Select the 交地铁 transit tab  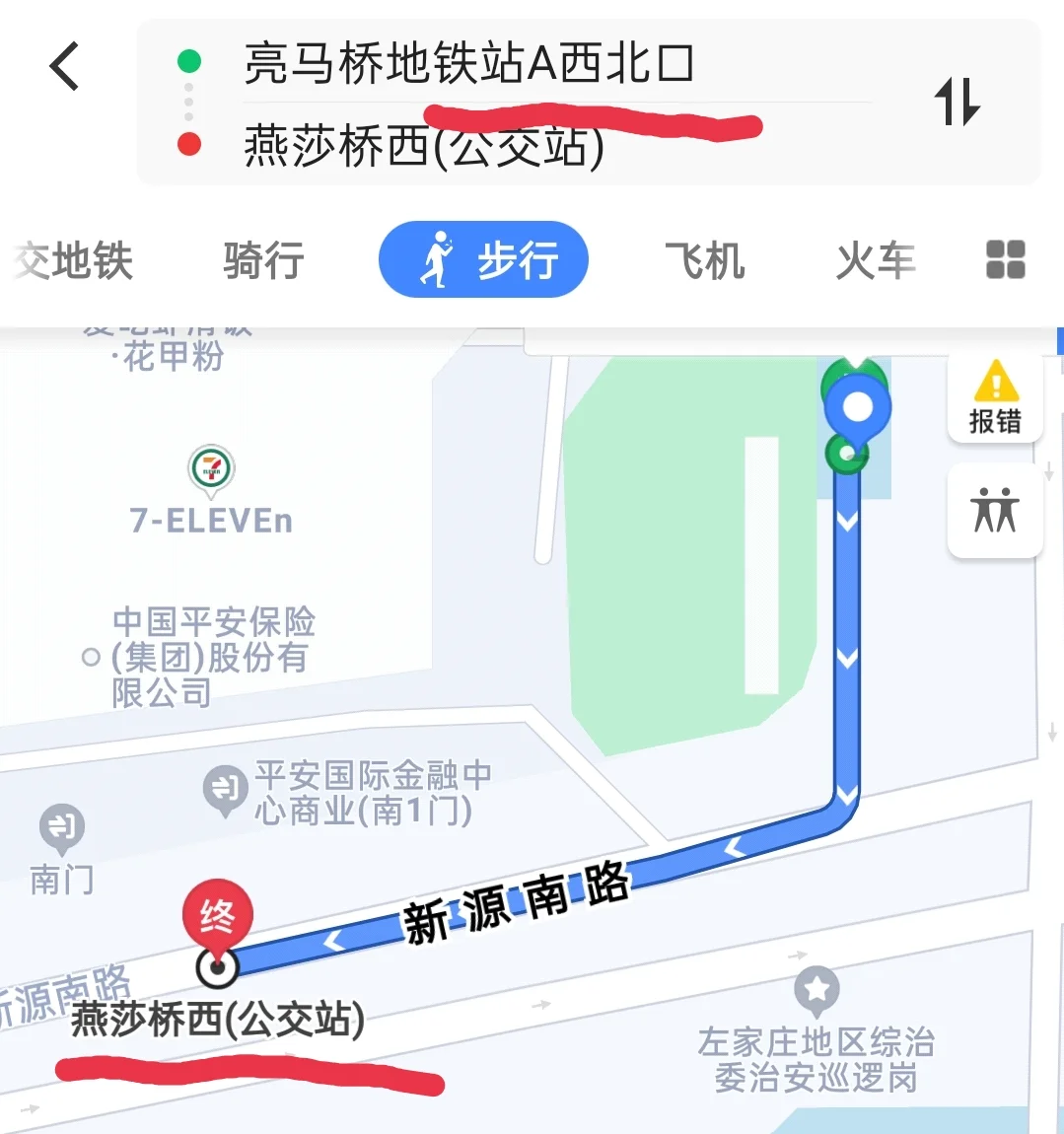click(72, 259)
